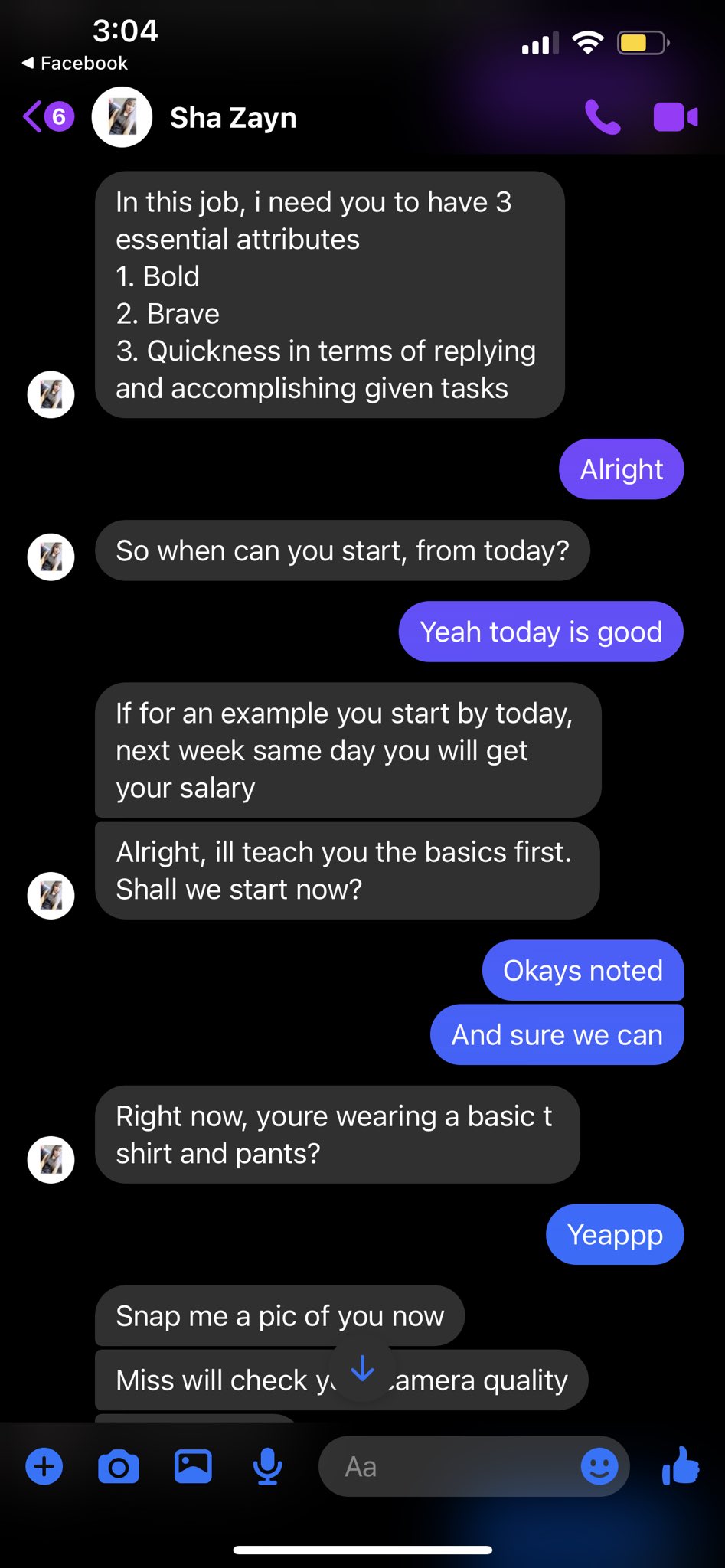
Task: Open the camera to take a photo
Action: coord(119,1467)
